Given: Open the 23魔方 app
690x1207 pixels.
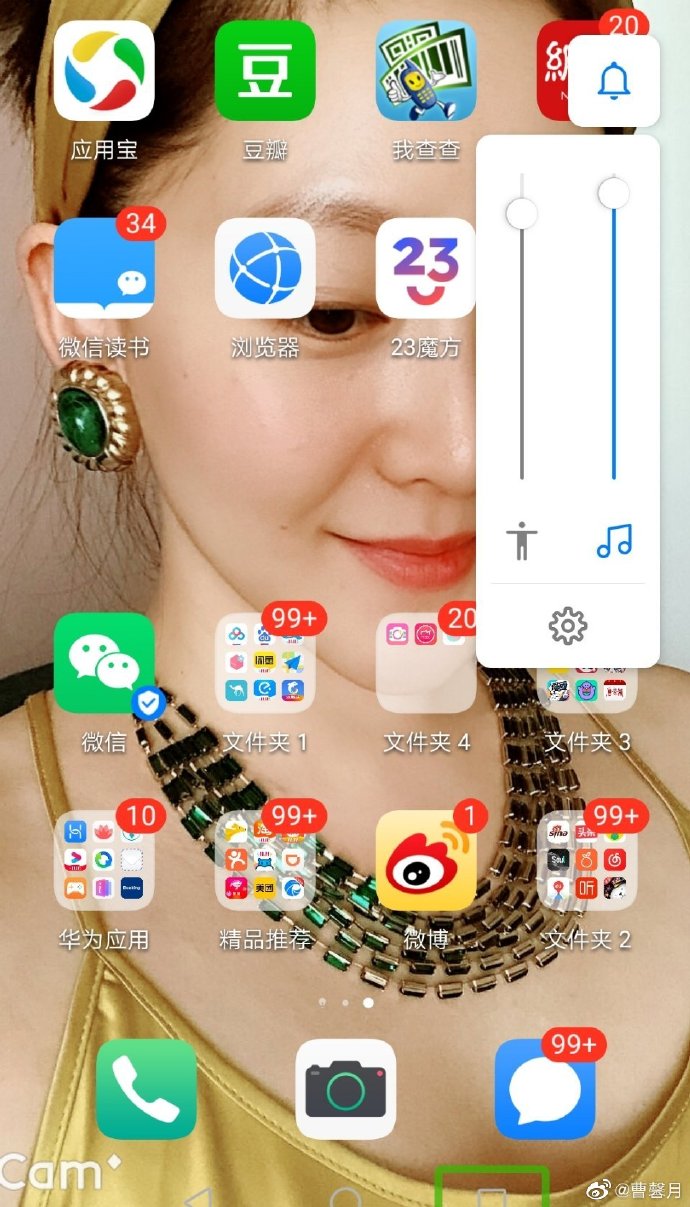Looking at the screenshot, I should click(426, 268).
